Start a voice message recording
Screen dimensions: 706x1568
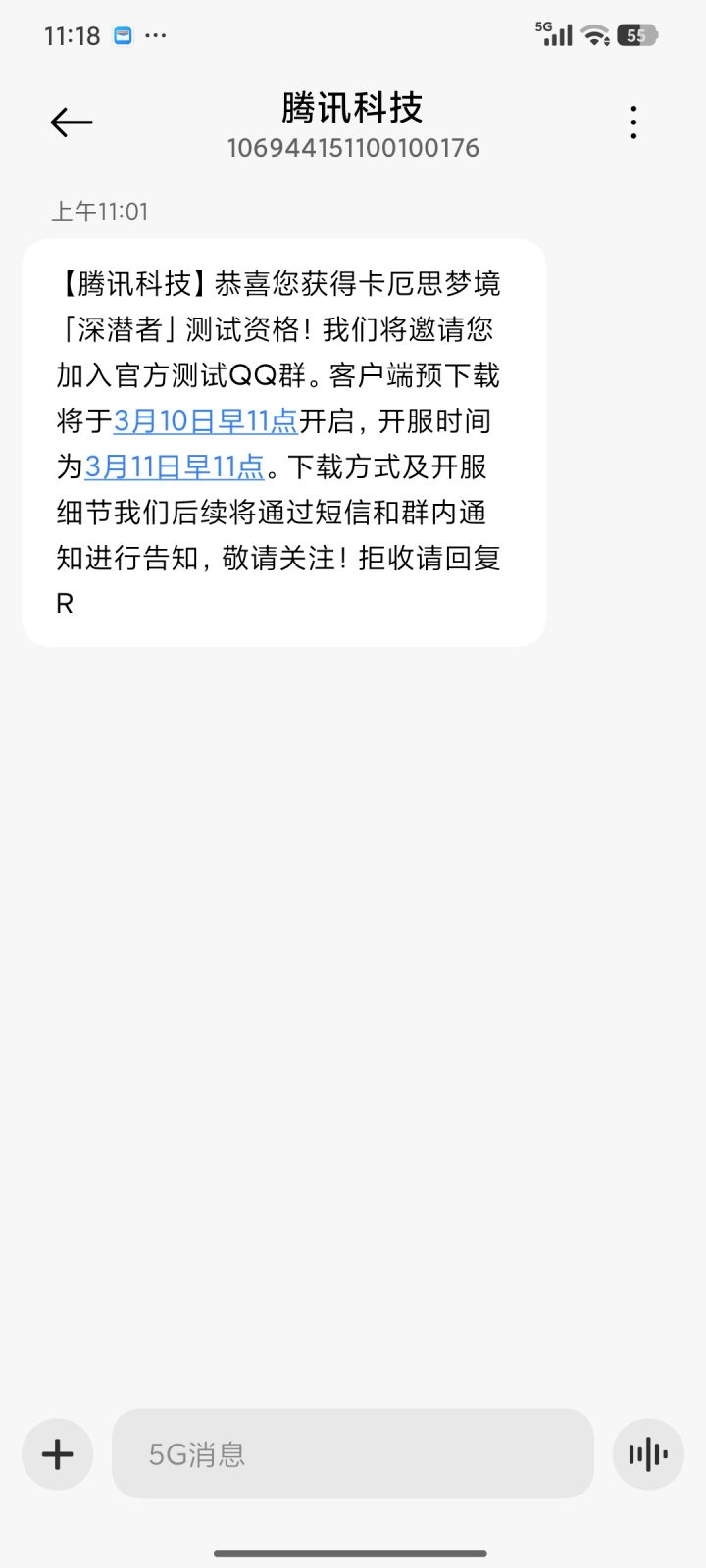648,1454
